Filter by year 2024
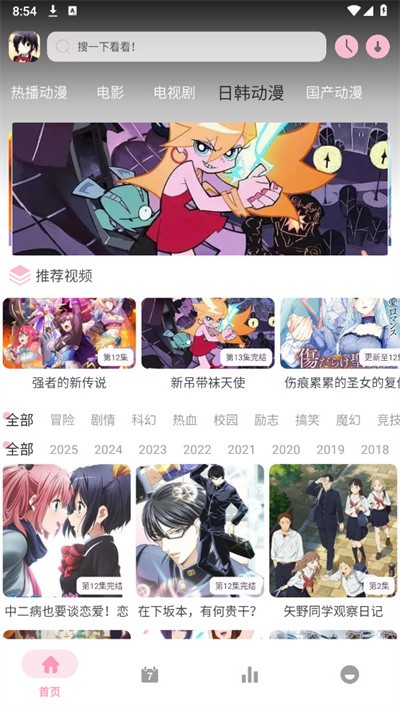Screen dimensions: 400x710 tap(108, 449)
